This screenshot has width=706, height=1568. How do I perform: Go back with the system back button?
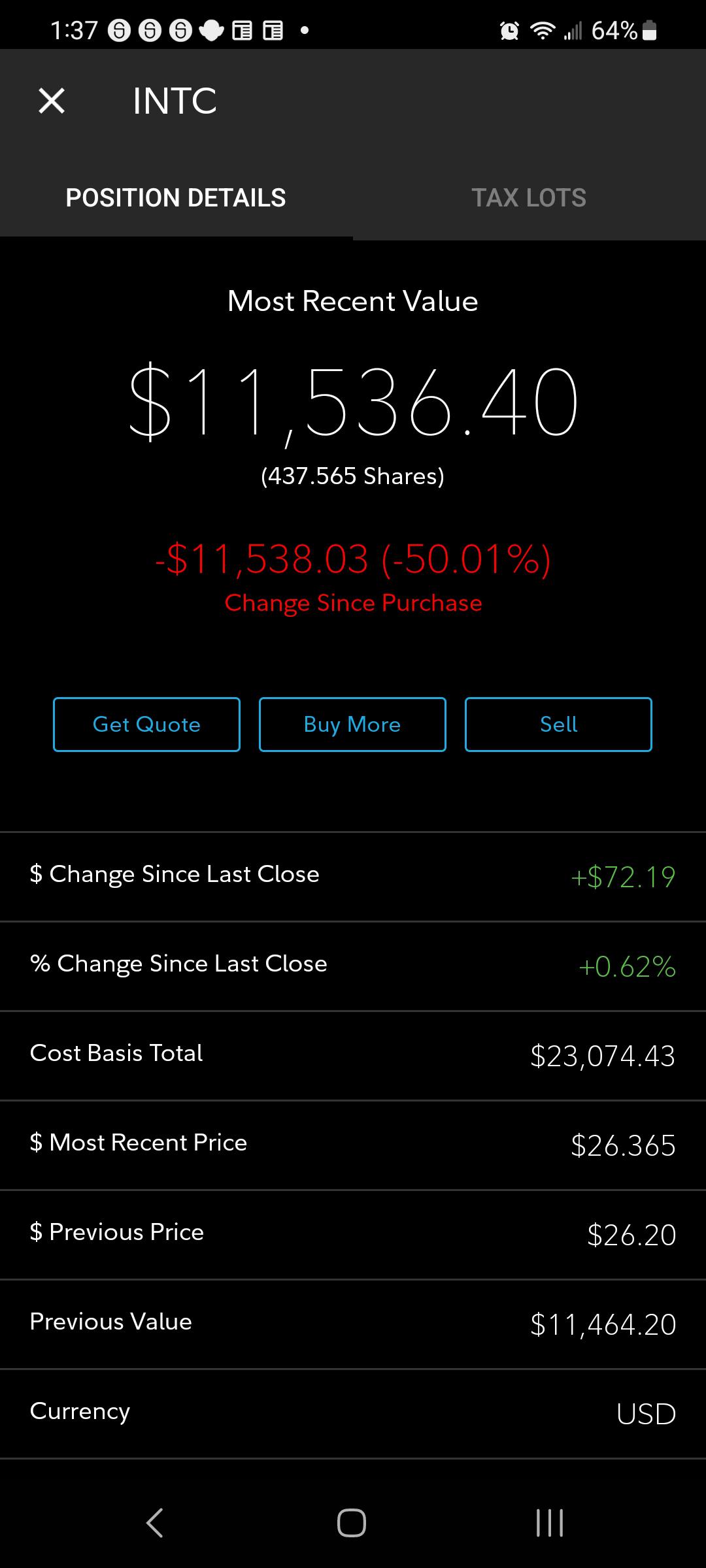tap(155, 1523)
